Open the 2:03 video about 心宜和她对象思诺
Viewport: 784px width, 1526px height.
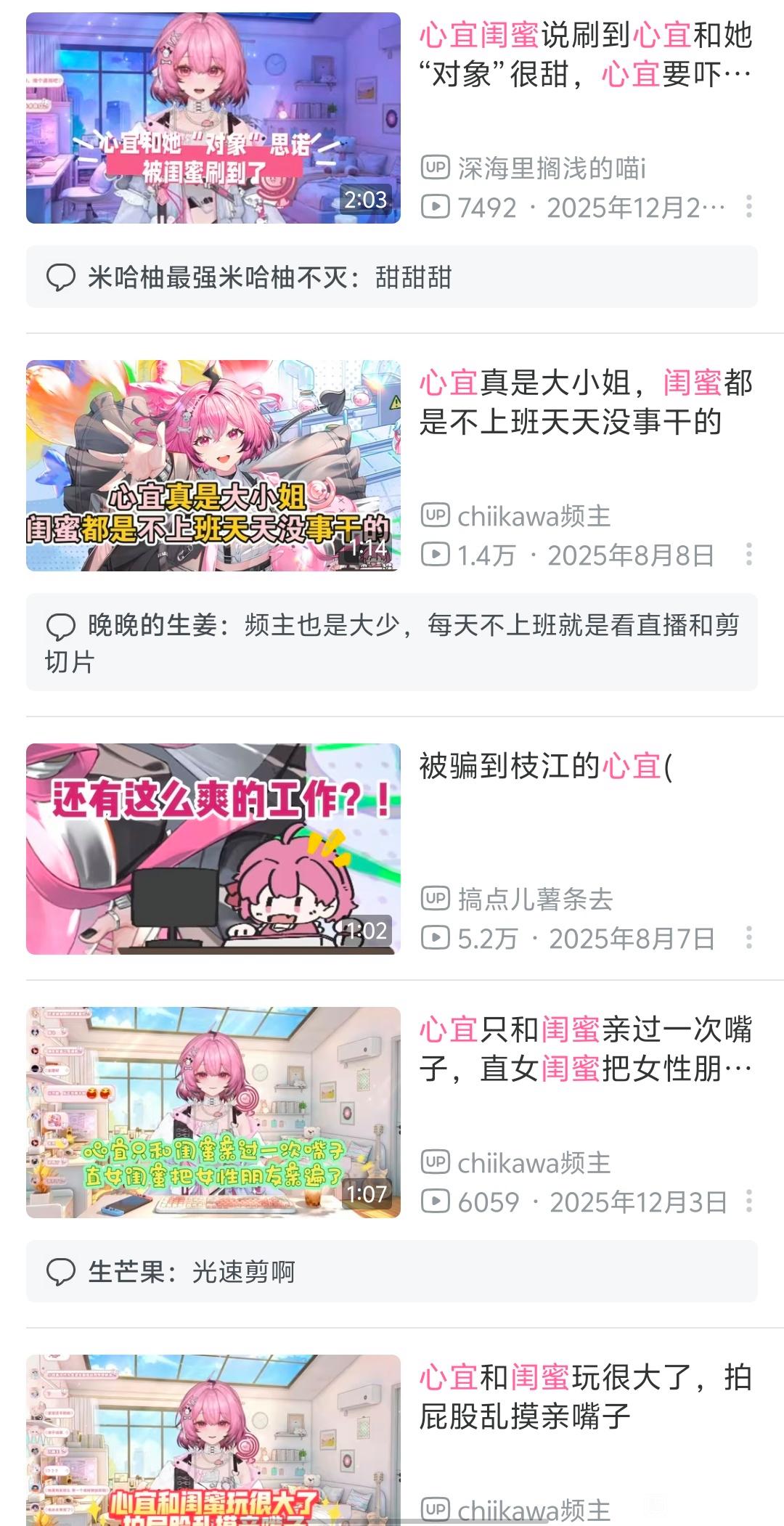click(213, 118)
